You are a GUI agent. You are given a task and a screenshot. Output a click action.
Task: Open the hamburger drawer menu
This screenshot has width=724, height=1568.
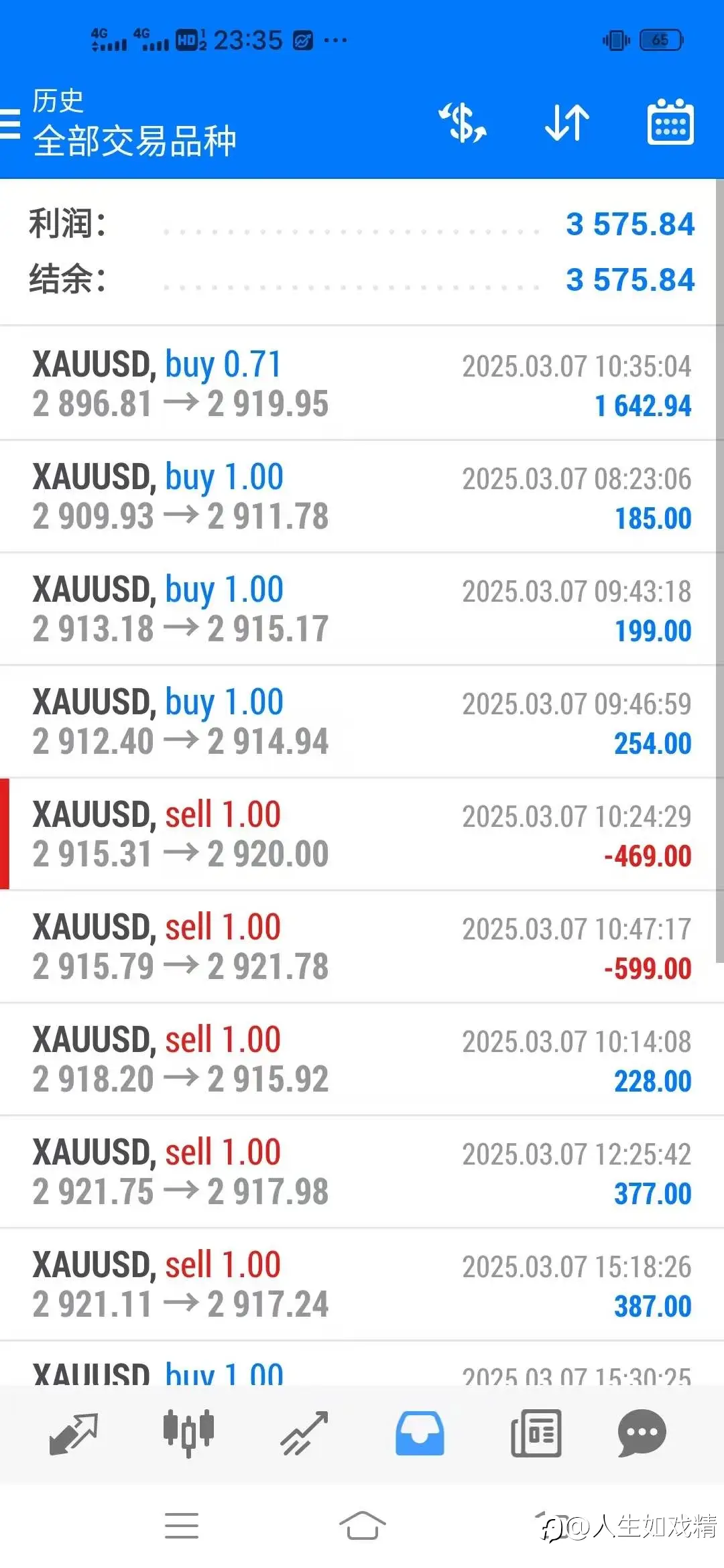point(9,124)
